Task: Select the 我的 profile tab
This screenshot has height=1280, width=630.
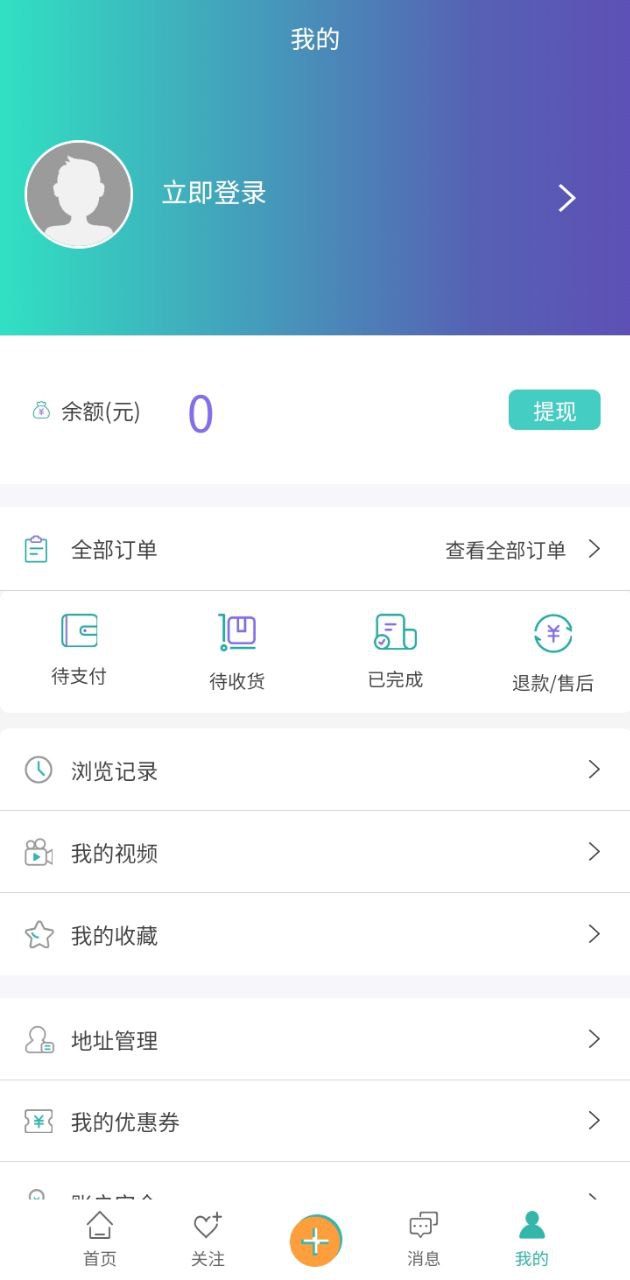Action: (532, 1239)
